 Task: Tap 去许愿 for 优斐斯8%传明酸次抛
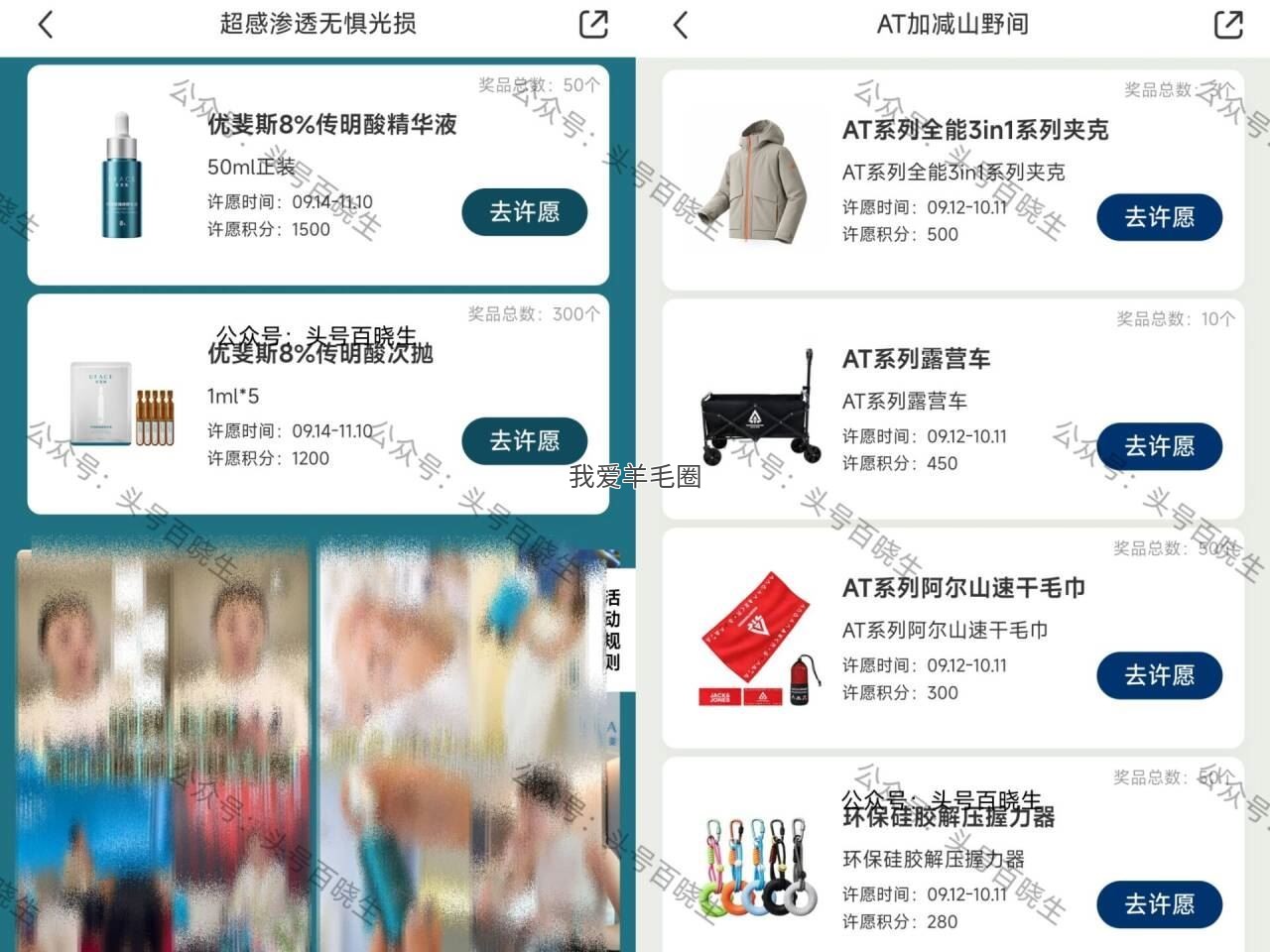coord(524,441)
